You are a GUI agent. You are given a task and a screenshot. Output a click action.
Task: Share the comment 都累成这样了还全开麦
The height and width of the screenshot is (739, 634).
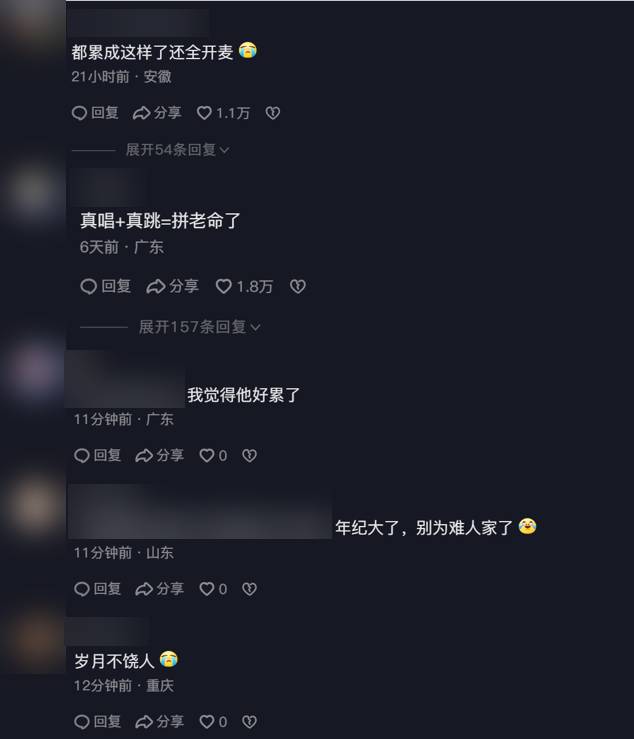[157, 113]
